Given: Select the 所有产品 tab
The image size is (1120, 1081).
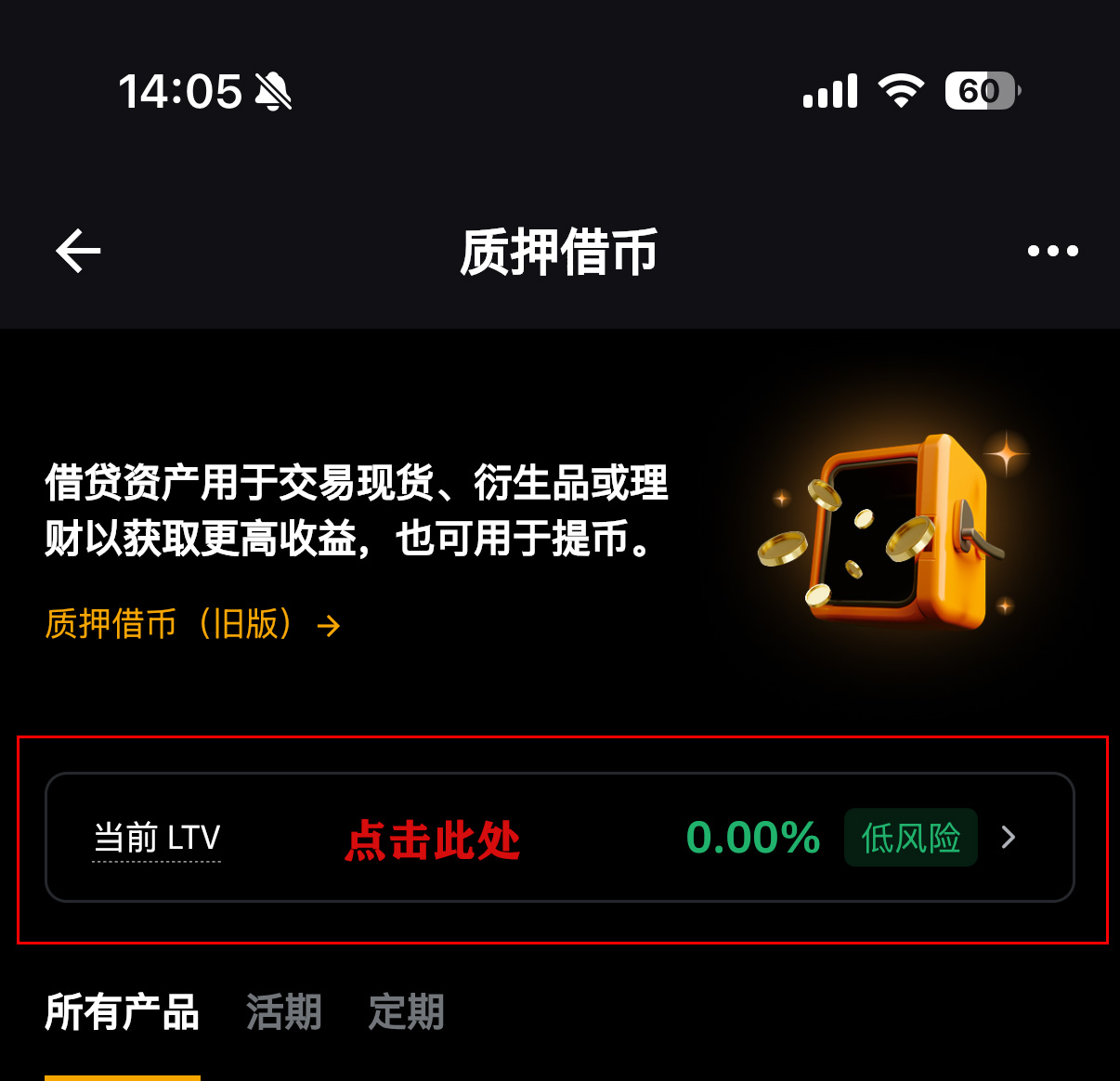Looking at the screenshot, I should pos(122,1012).
